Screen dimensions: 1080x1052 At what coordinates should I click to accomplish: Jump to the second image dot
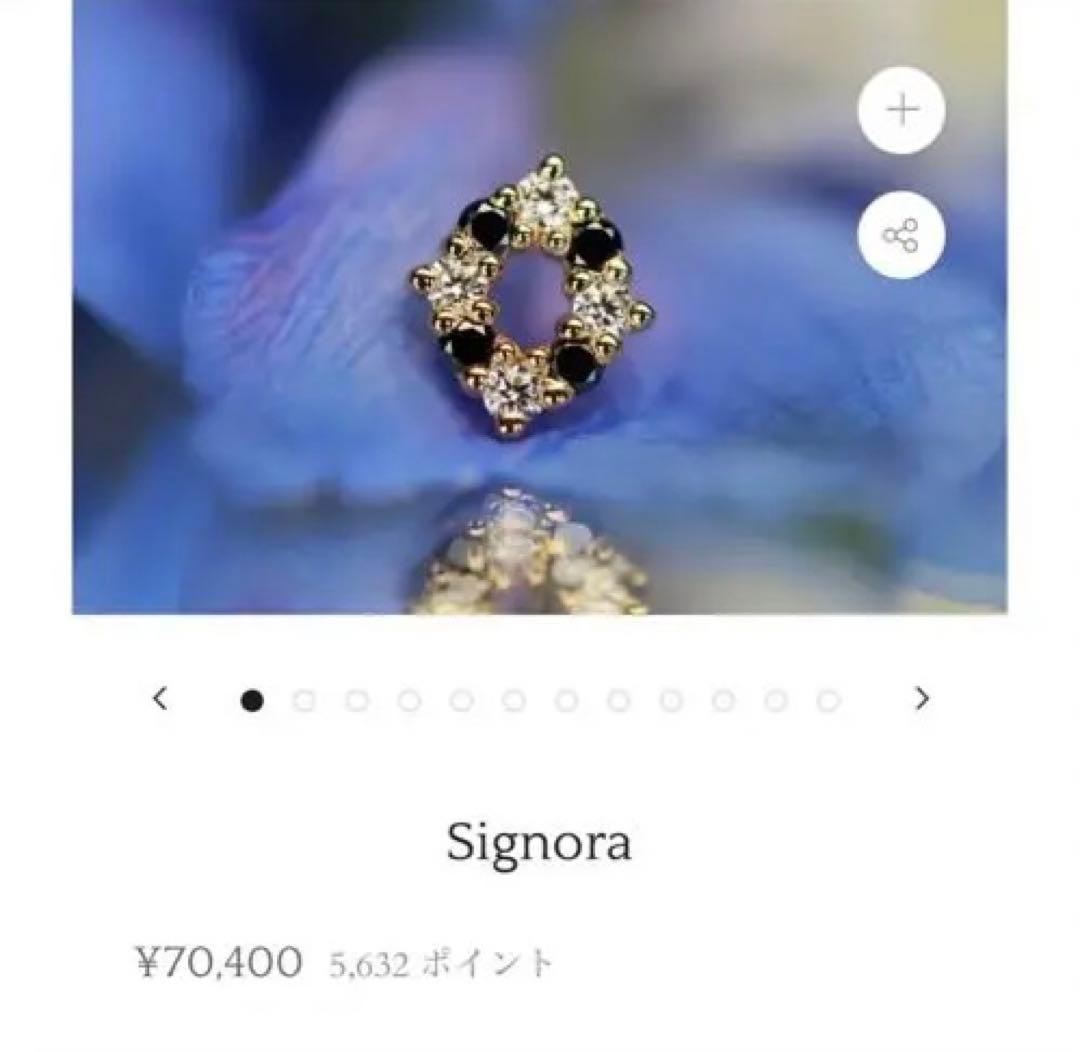(304, 701)
